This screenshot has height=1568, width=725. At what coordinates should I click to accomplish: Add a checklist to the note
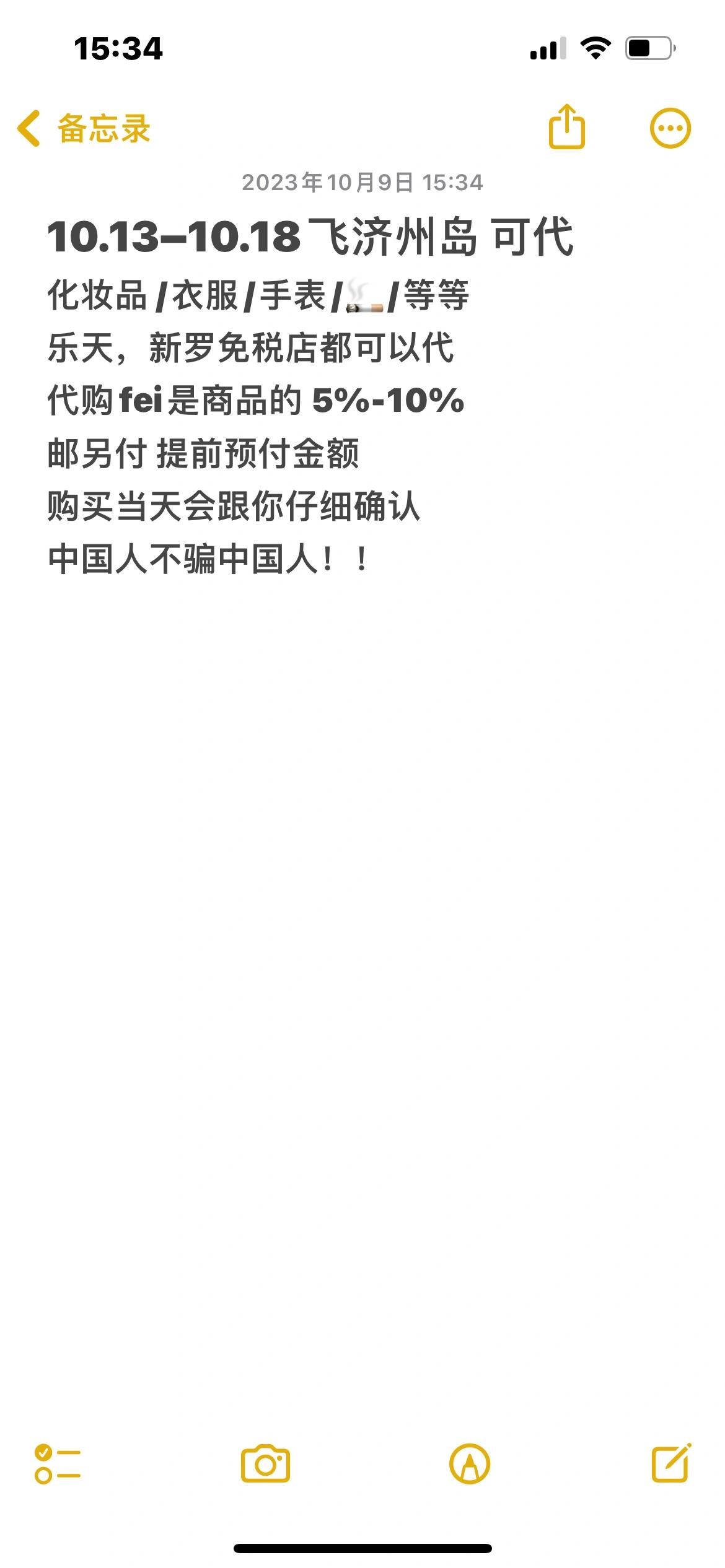coord(58,1464)
